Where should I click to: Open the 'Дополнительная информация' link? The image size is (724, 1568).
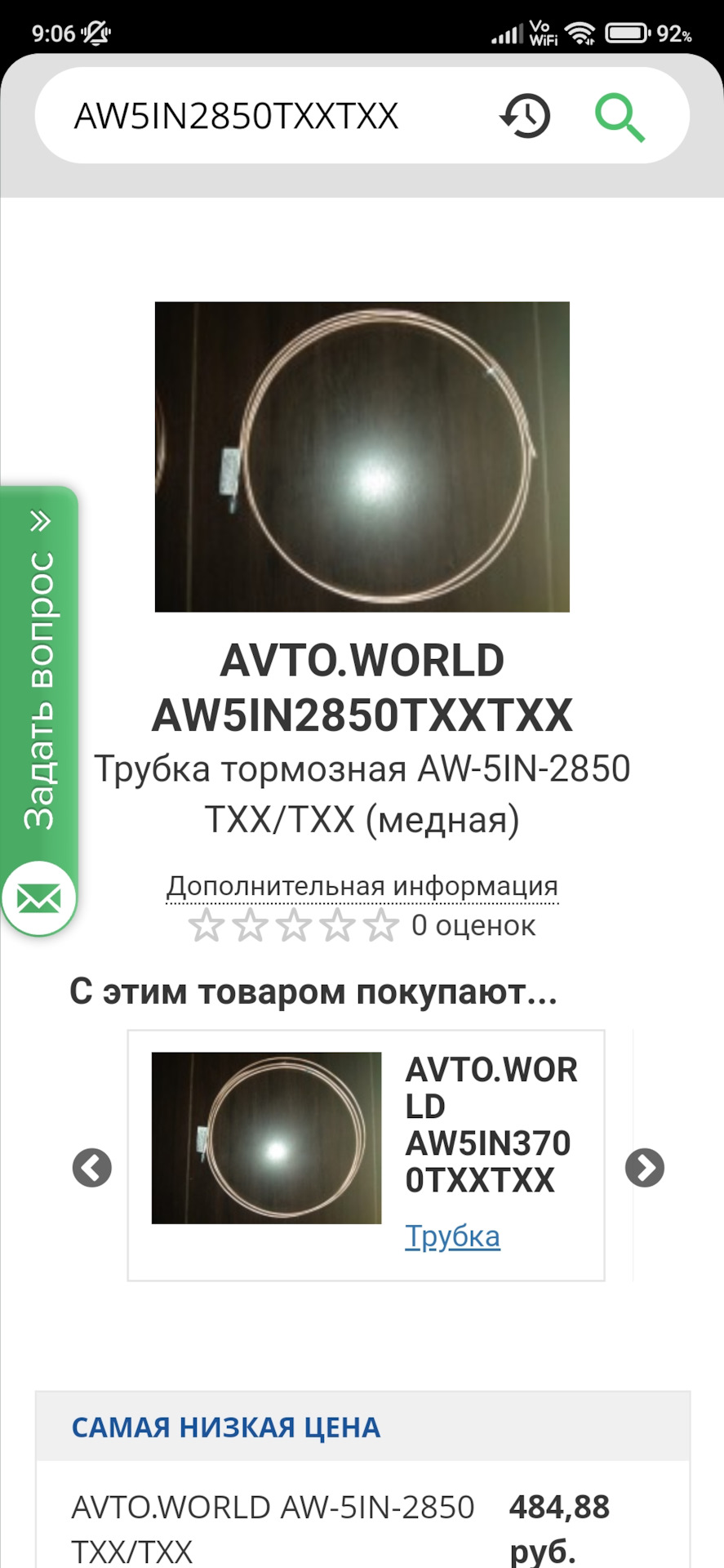[x=362, y=886]
